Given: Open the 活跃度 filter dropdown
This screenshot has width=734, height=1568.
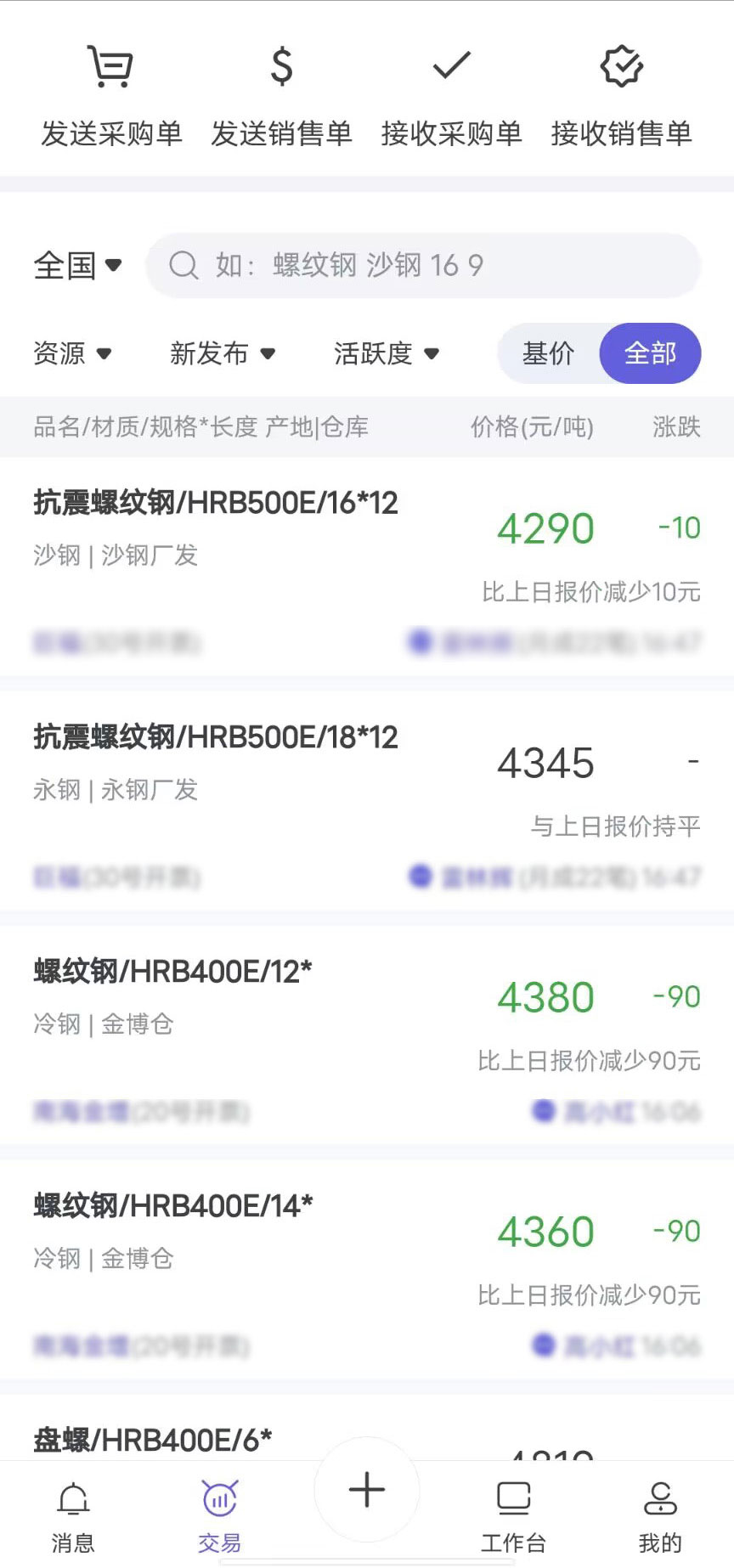Looking at the screenshot, I should [387, 354].
